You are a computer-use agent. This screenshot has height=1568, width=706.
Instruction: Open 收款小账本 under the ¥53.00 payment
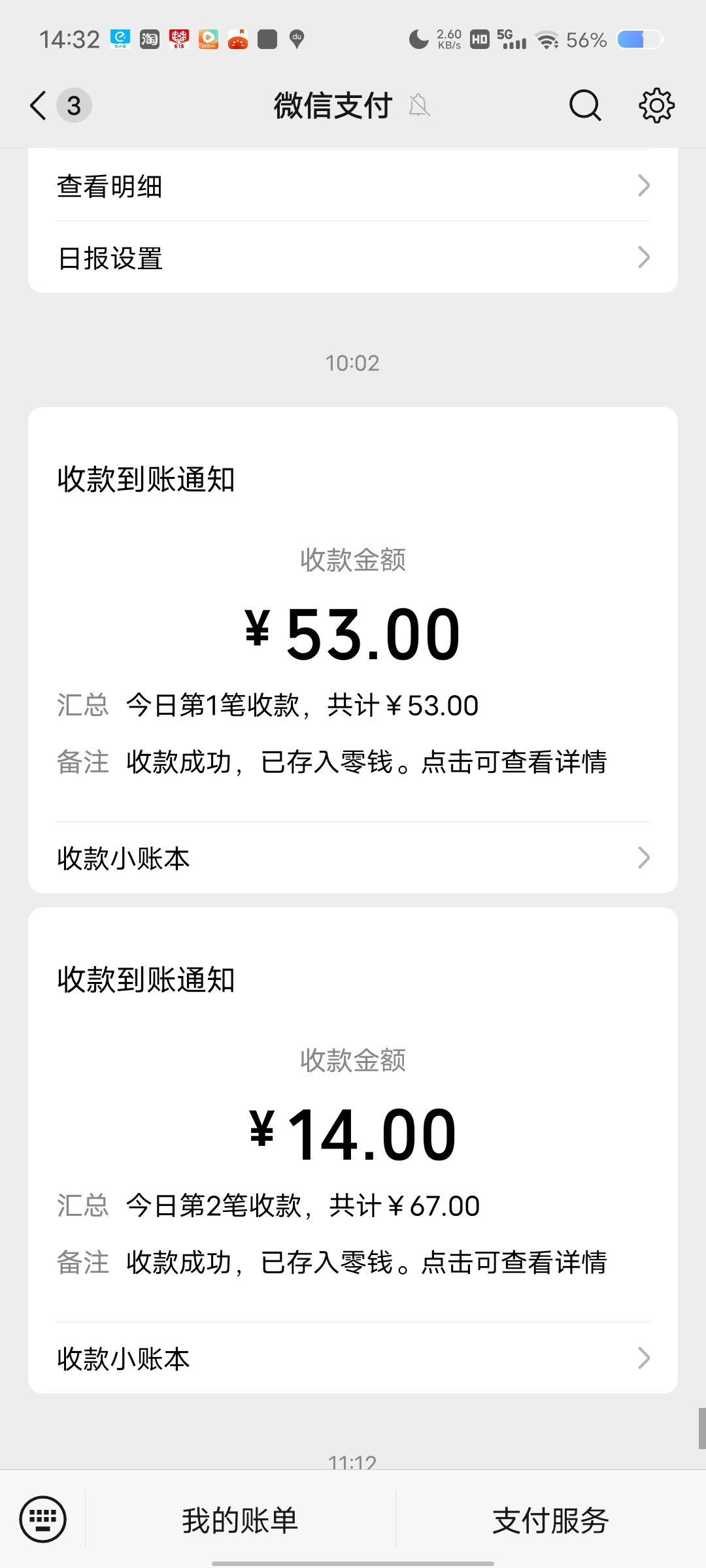coord(353,858)
